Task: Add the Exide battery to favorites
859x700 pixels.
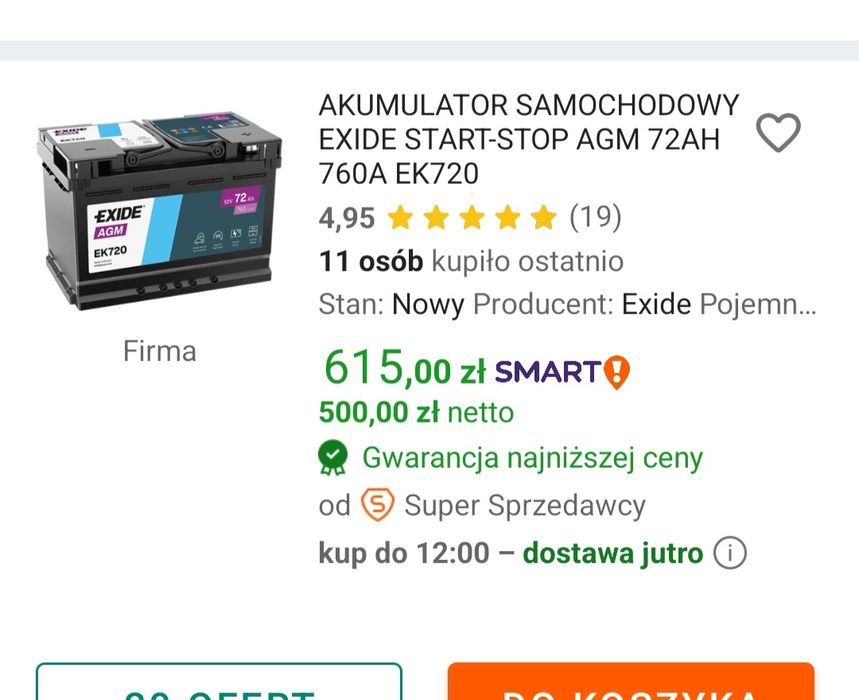Action: (777, 133)
